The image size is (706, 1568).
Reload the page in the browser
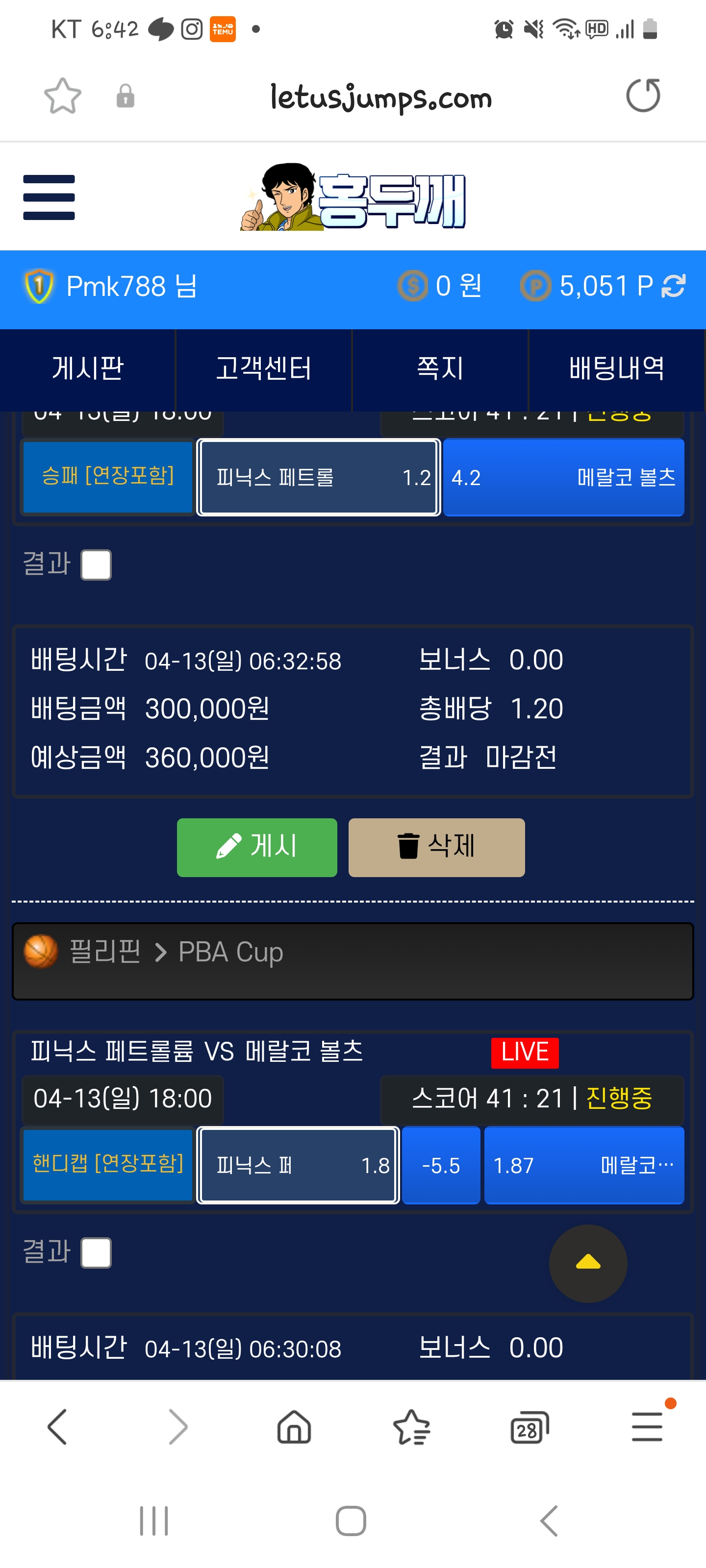(643, 96)
